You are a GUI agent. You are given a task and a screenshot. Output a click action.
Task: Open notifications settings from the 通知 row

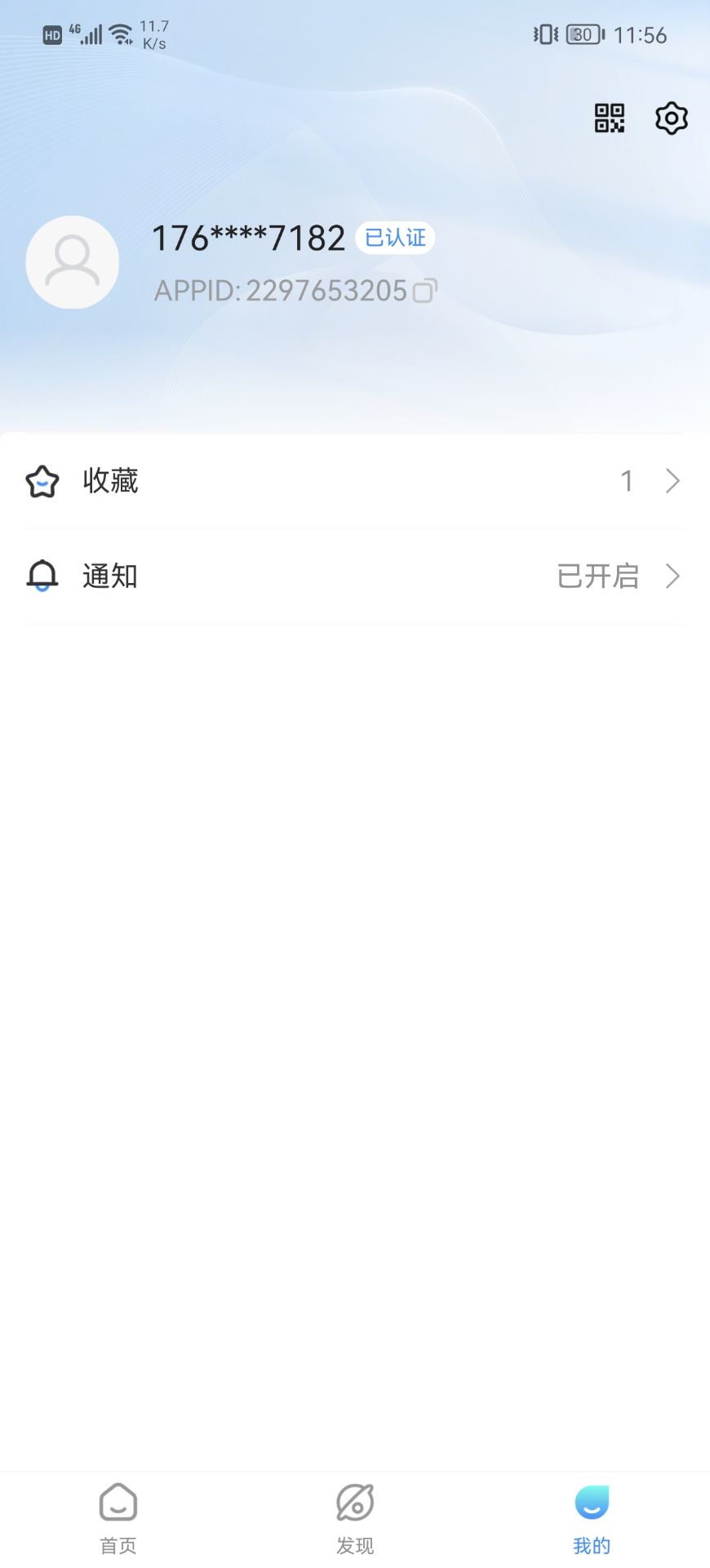point(355,576)
